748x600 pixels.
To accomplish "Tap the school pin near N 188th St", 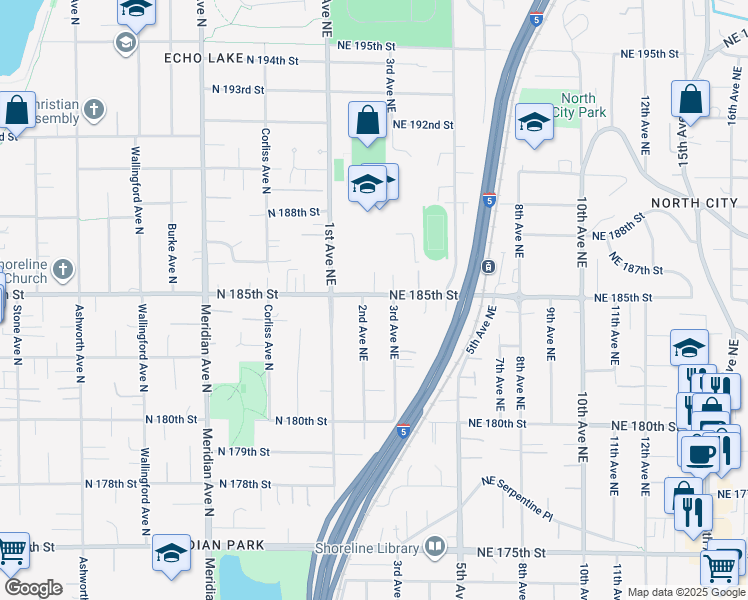I will (366, 185).
